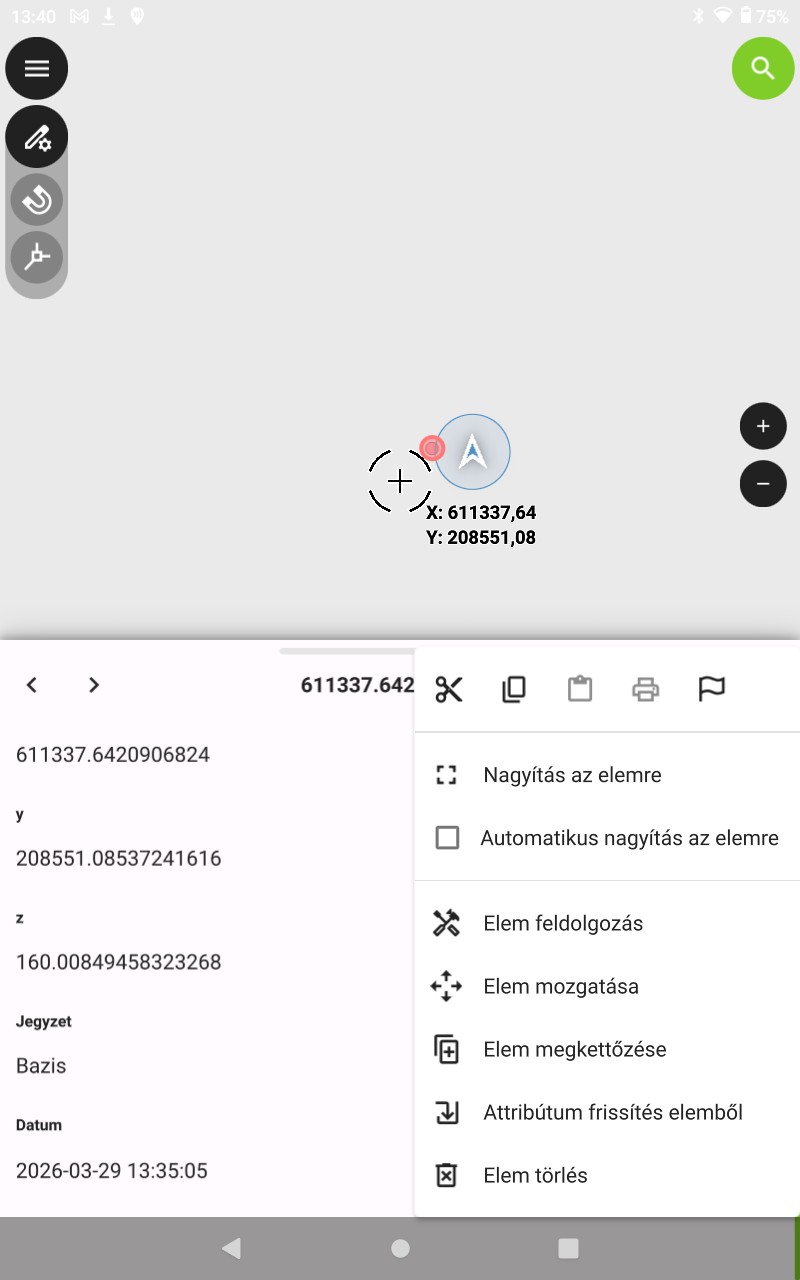Zoom in on the map
800x1280 pixels.
[763, 426]
